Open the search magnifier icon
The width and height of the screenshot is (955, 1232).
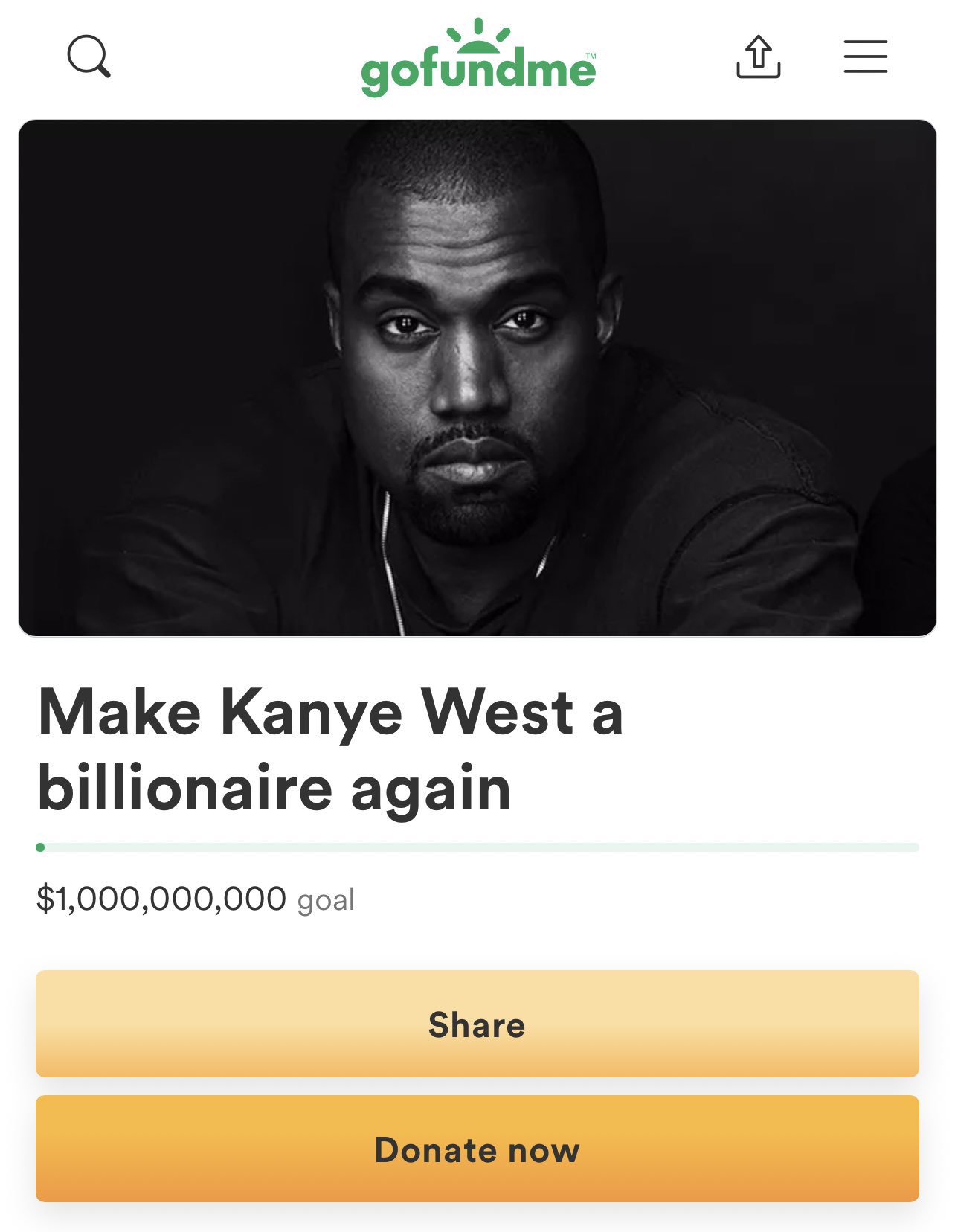89,57
